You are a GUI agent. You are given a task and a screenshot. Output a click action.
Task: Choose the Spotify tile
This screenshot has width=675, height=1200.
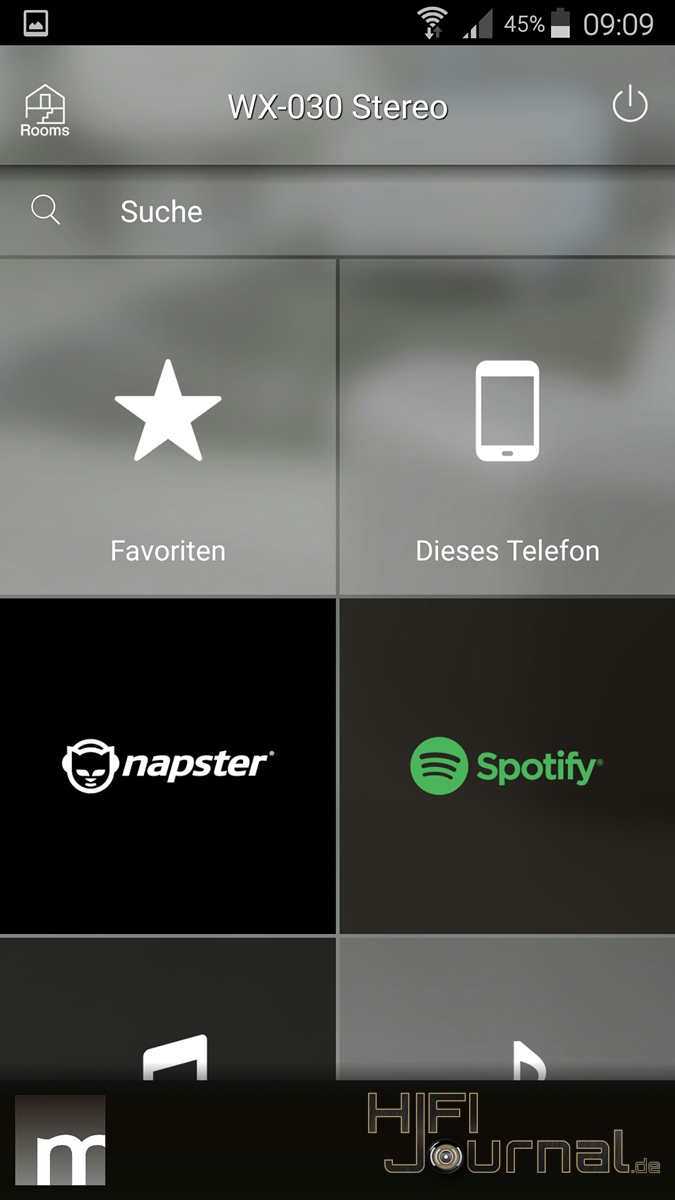(507, 766)
